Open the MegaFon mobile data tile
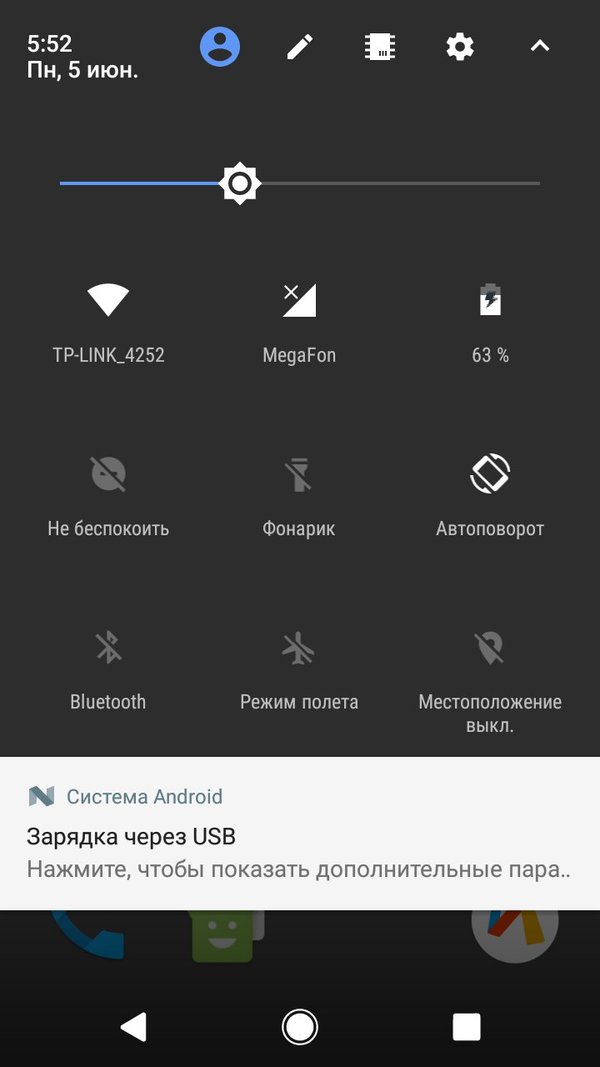600x1067 pixels. 299,300
